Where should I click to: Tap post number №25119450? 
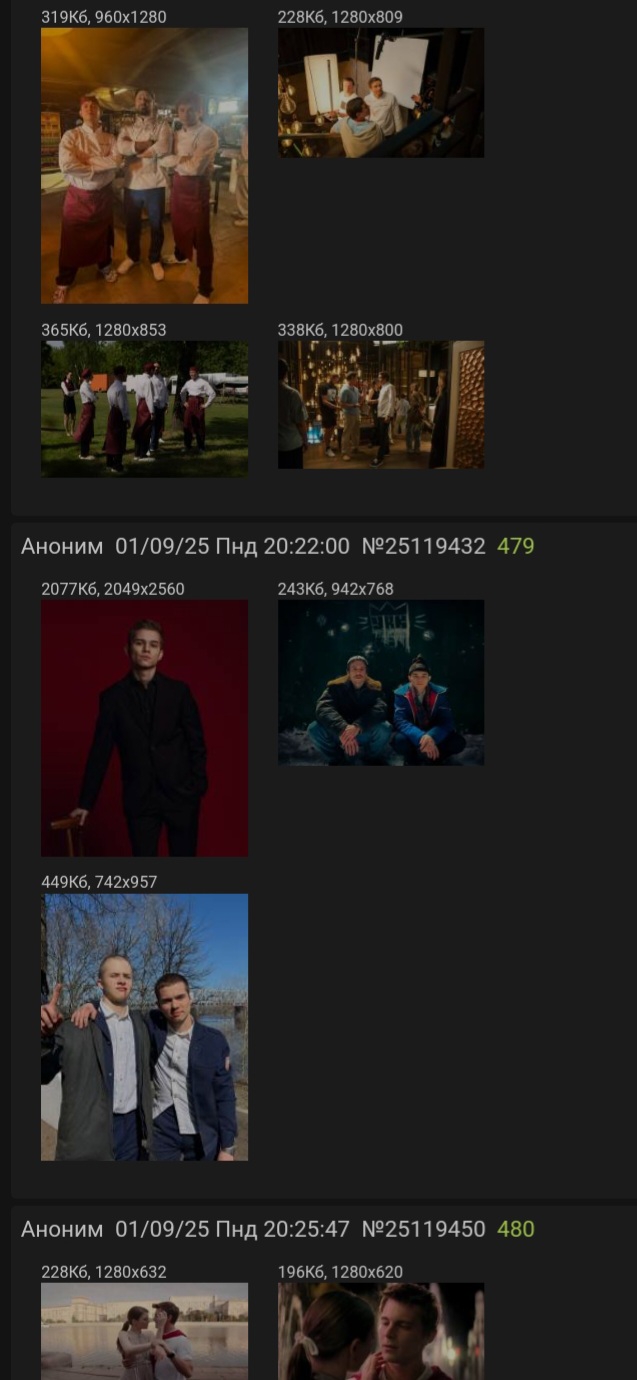(423, 1229)
